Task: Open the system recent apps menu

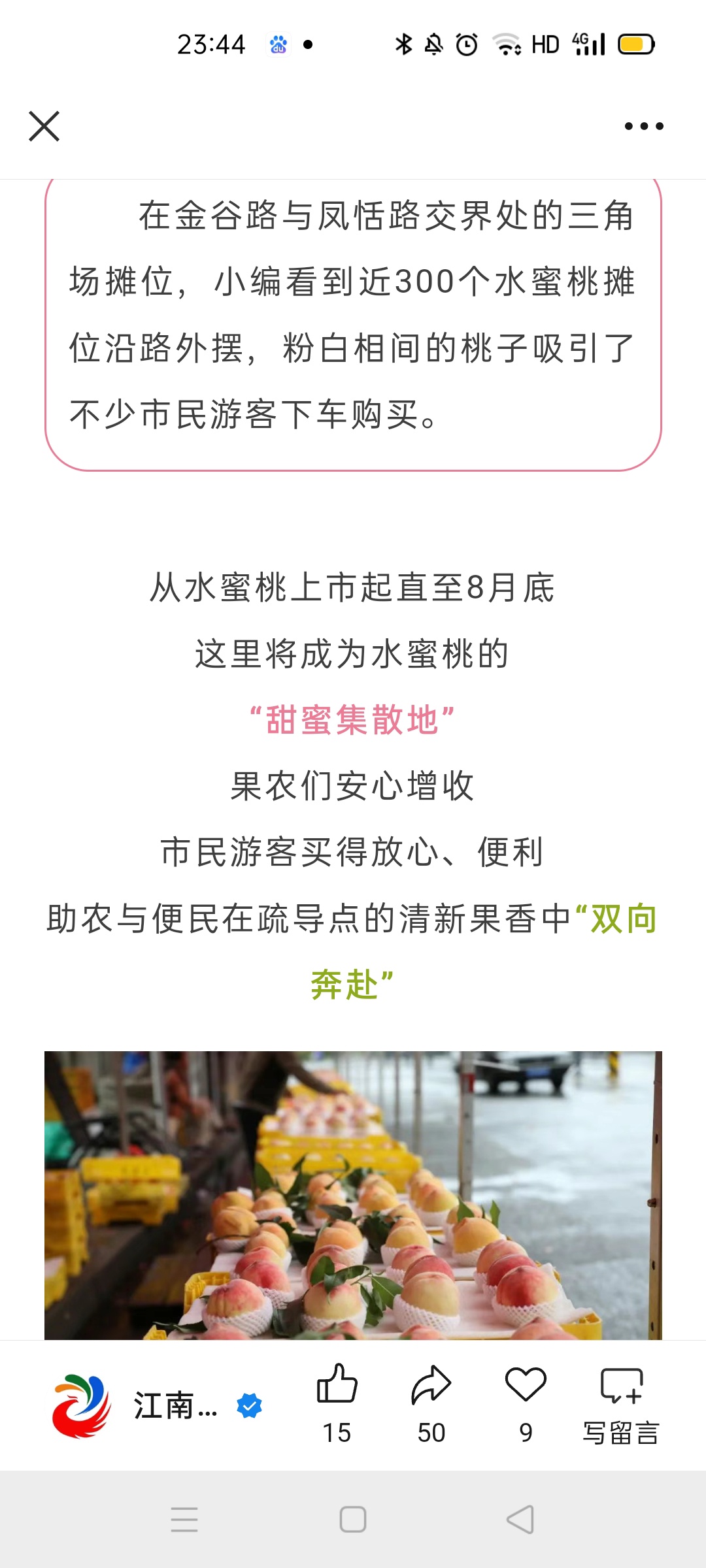Action: tap(184, 1519)
